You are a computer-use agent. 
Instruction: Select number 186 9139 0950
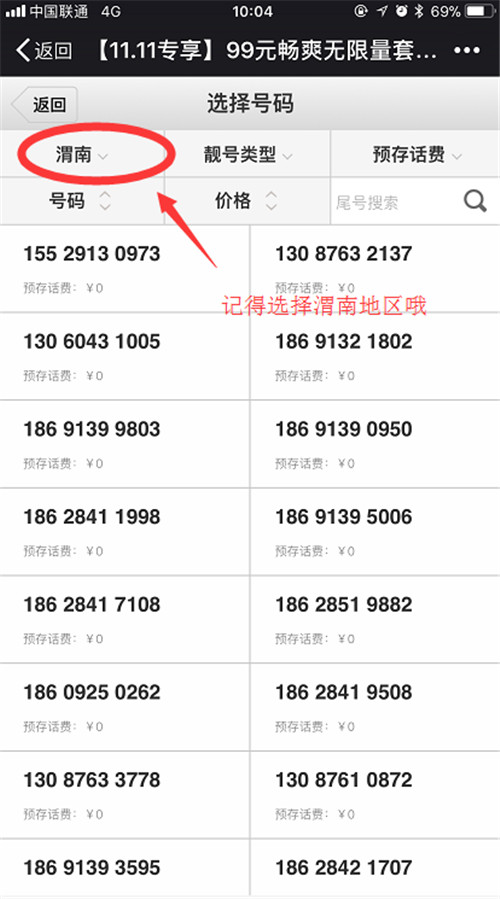coord(375,444)
